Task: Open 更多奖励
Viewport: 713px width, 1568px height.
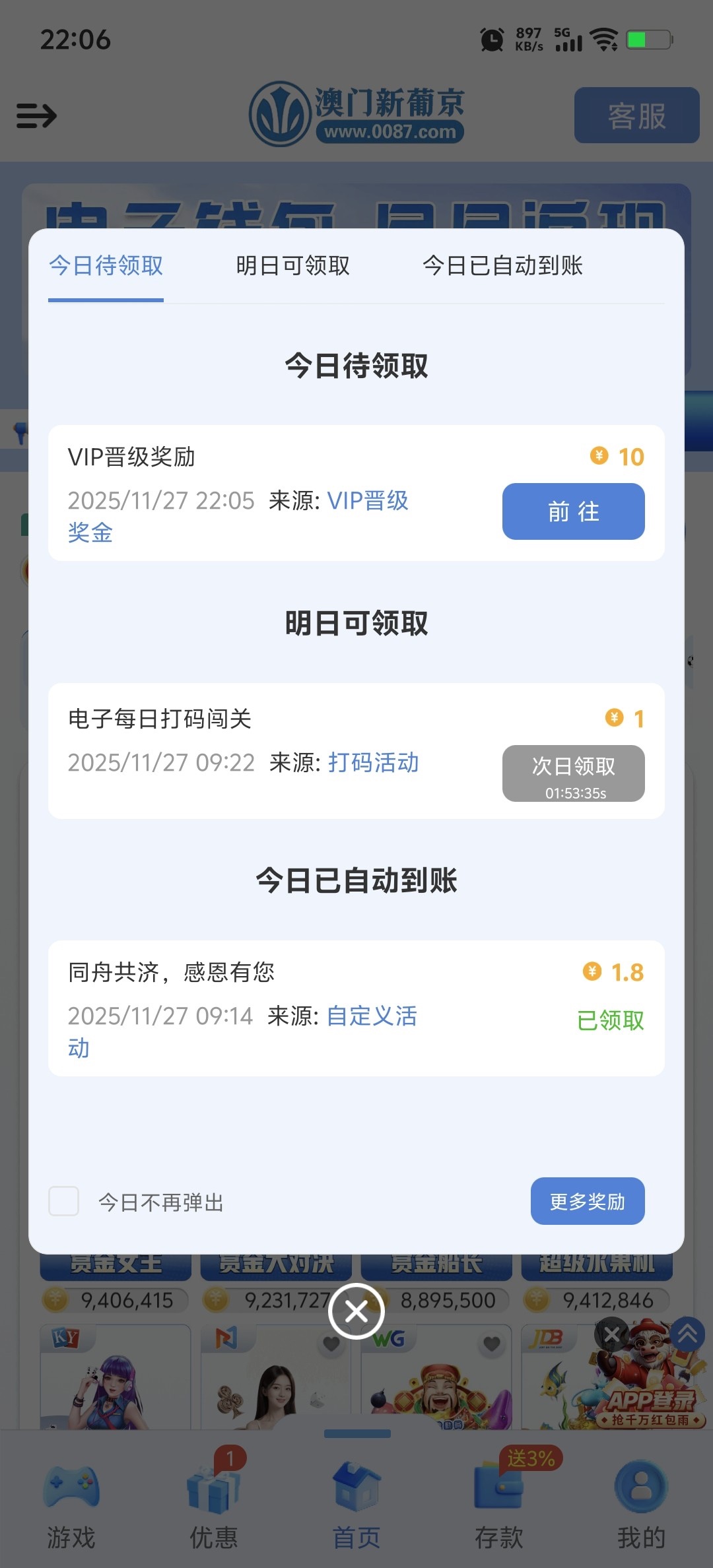Action: pos(587,1201)
